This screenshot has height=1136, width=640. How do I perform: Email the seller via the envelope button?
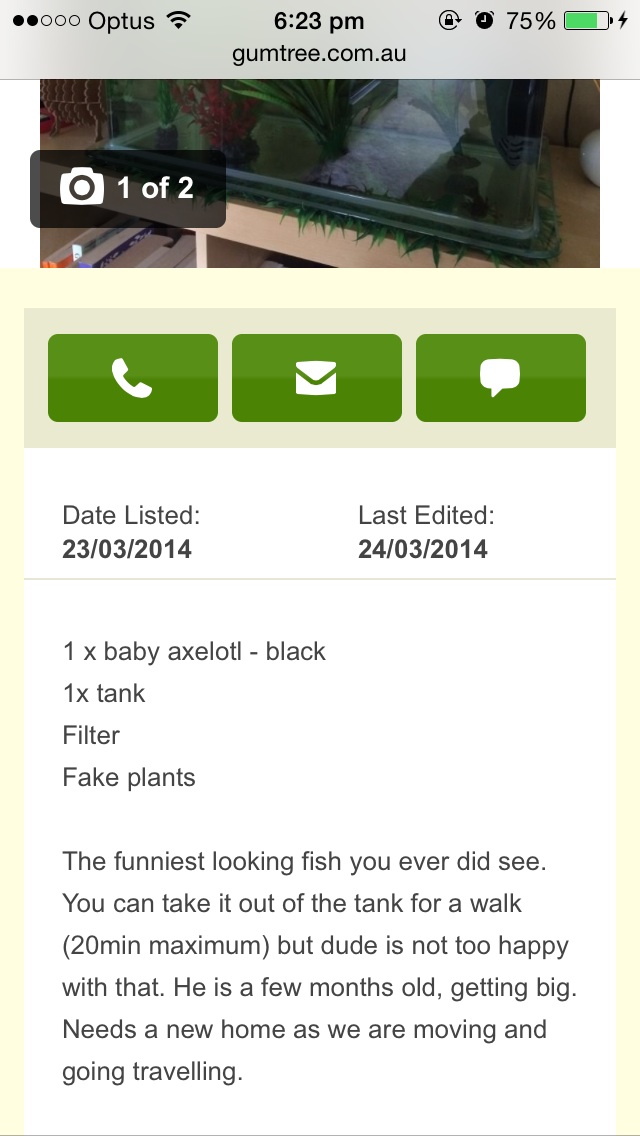click(x=317, y=377)
